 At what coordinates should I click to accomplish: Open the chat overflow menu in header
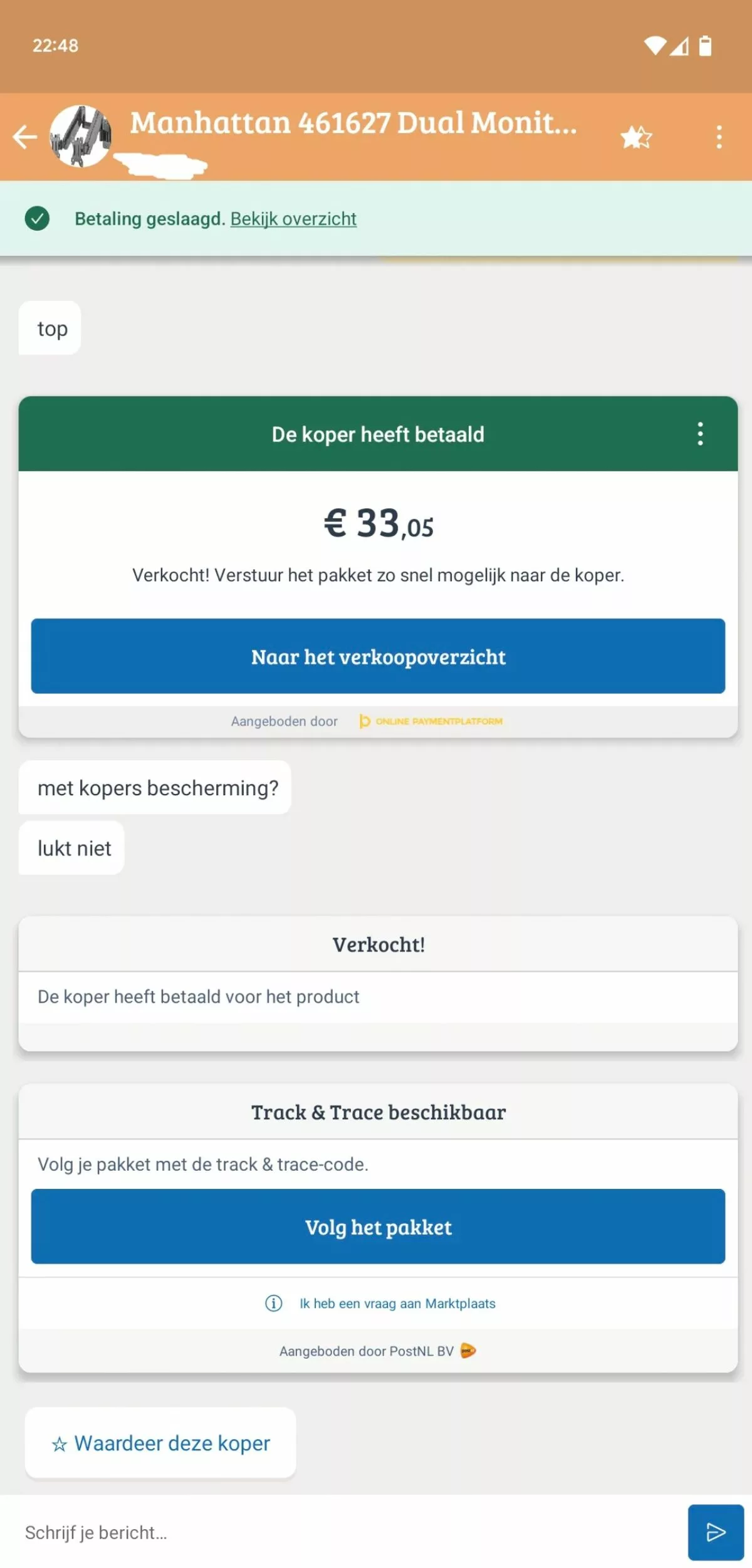719,137
